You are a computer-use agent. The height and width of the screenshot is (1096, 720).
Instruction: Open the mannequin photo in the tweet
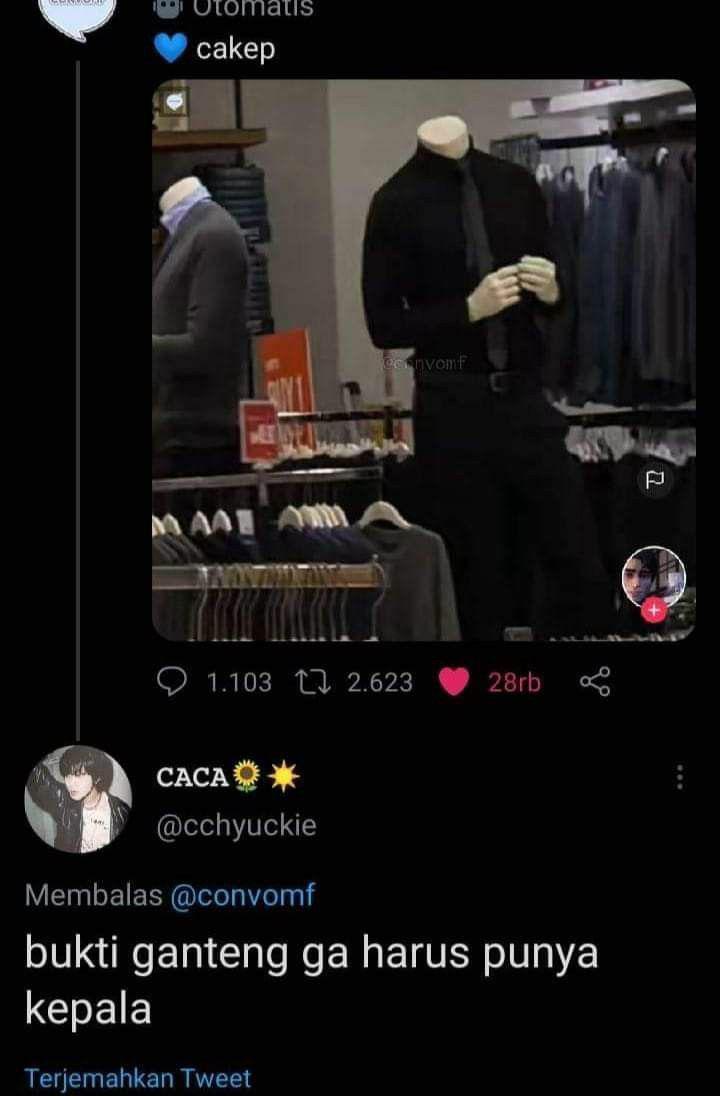click(423, 360)
